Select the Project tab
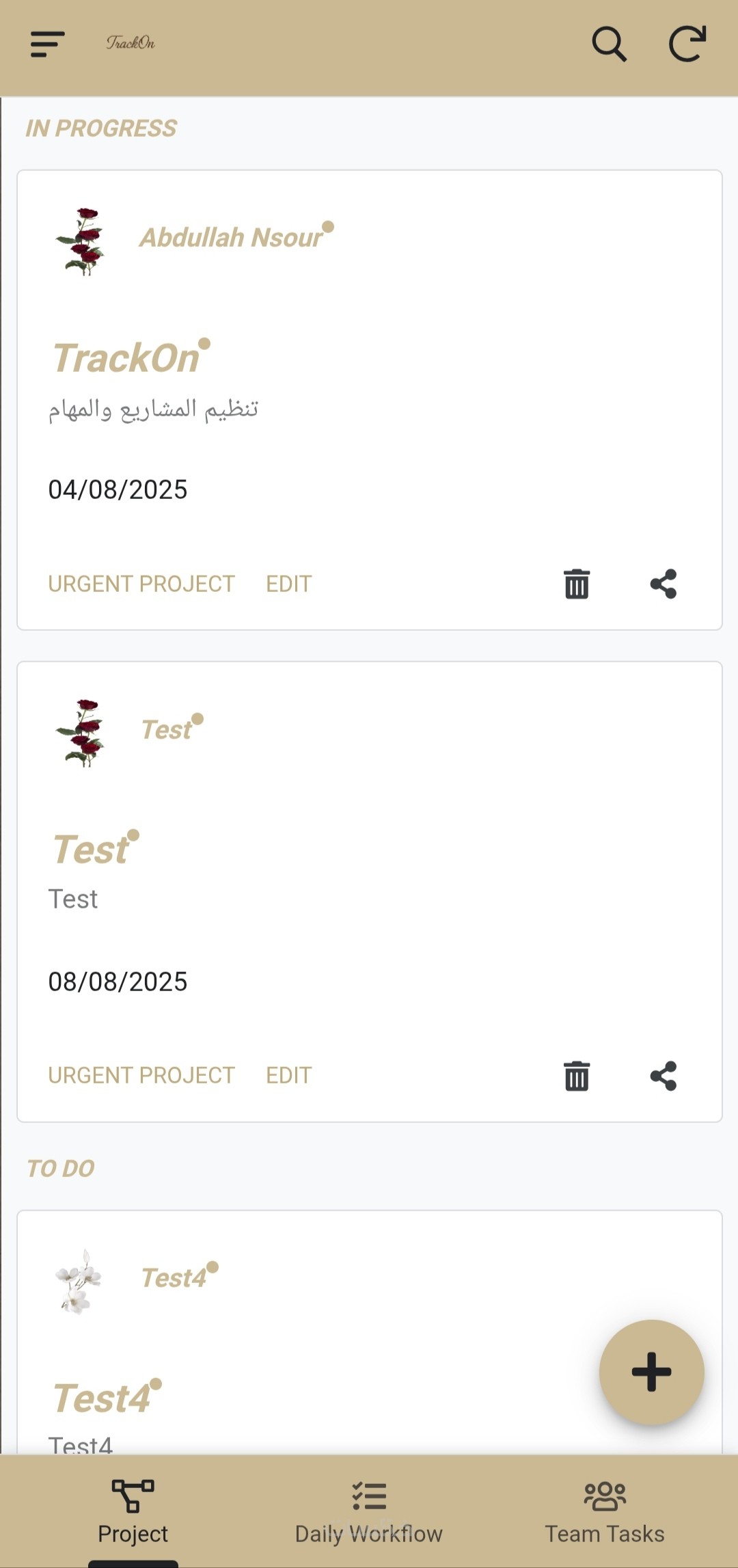738x1568 pixels. [x=133, y=1512]
